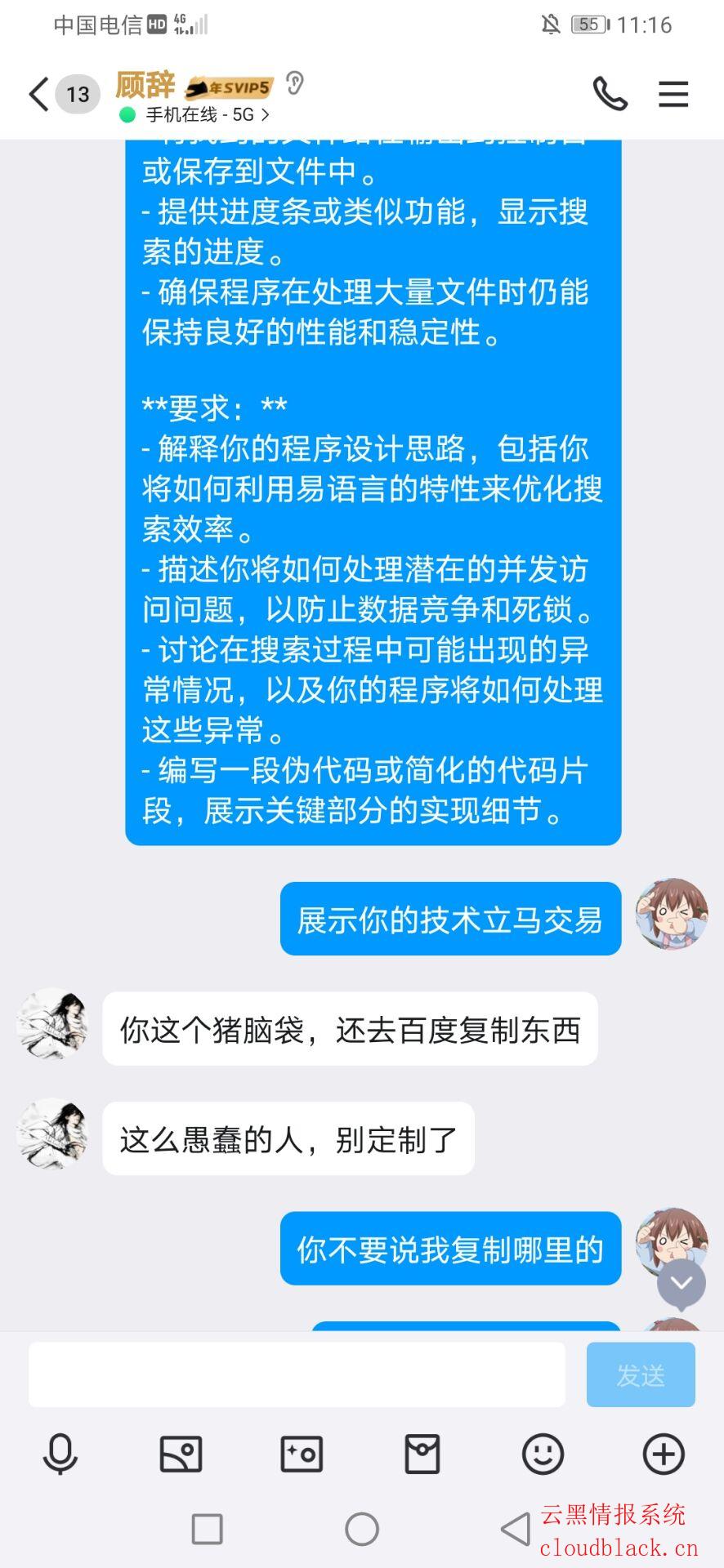Open the red packet icon
The height and width of the screenshot is (1568, 724).
pyautogui.click(x=422, y=1454)
